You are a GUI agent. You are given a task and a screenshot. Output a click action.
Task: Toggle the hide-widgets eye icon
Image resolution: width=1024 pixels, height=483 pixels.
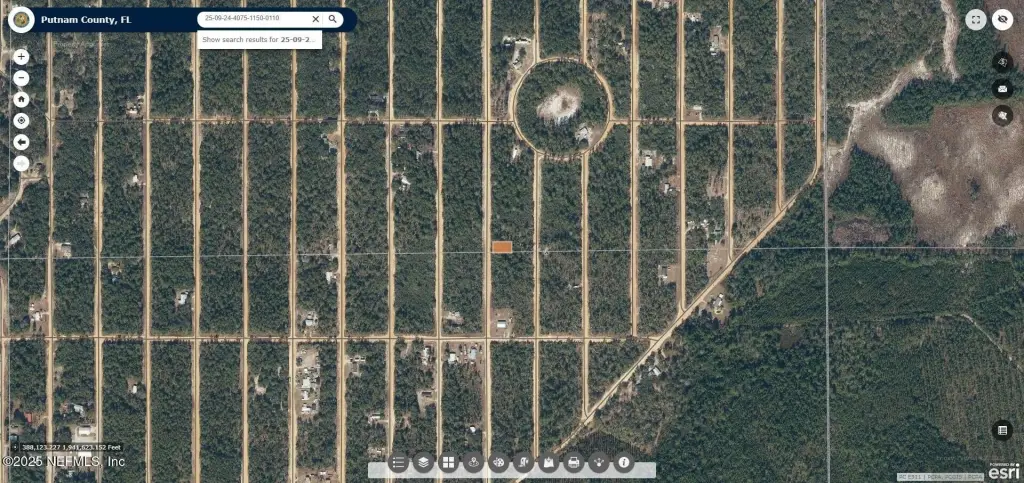coord(1002,19)
